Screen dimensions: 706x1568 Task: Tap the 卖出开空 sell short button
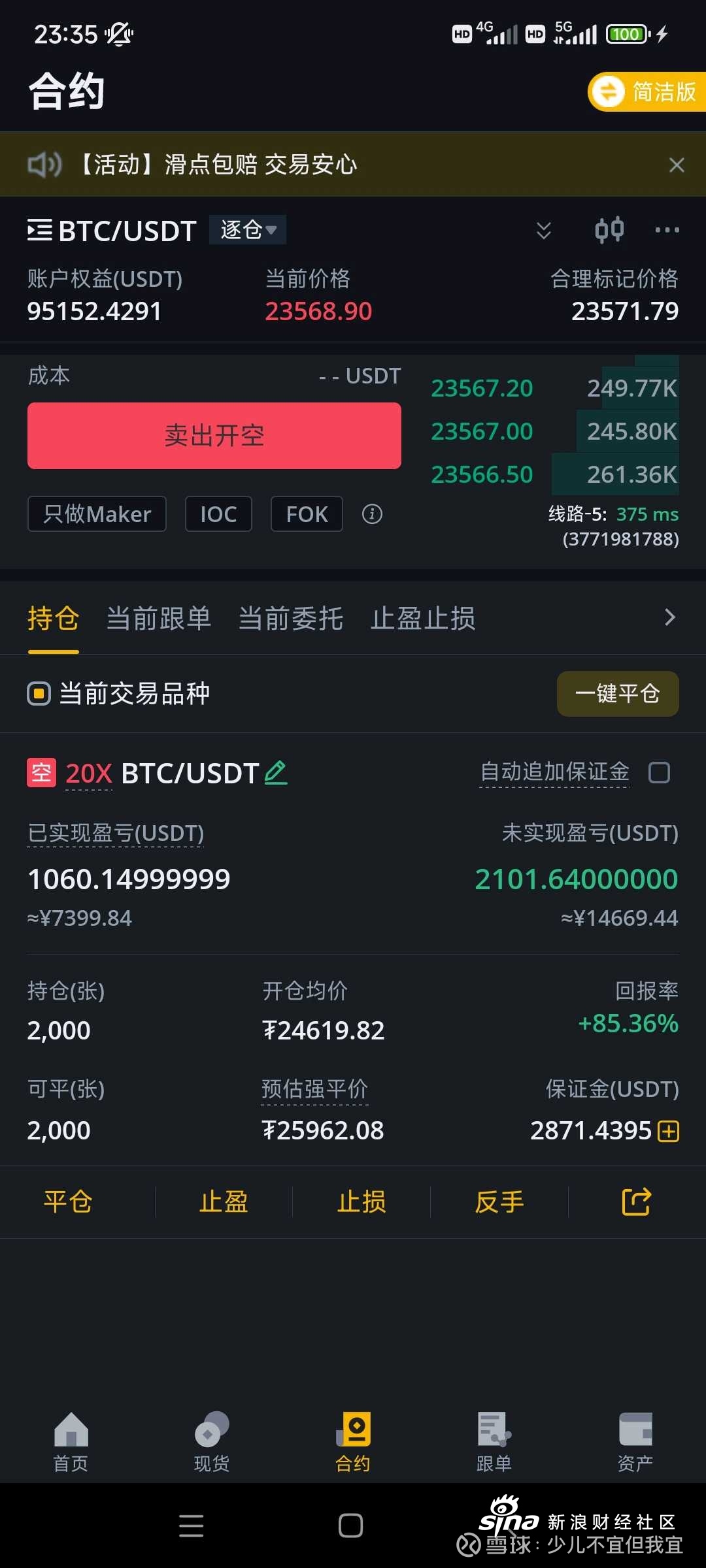pos(214,436)
